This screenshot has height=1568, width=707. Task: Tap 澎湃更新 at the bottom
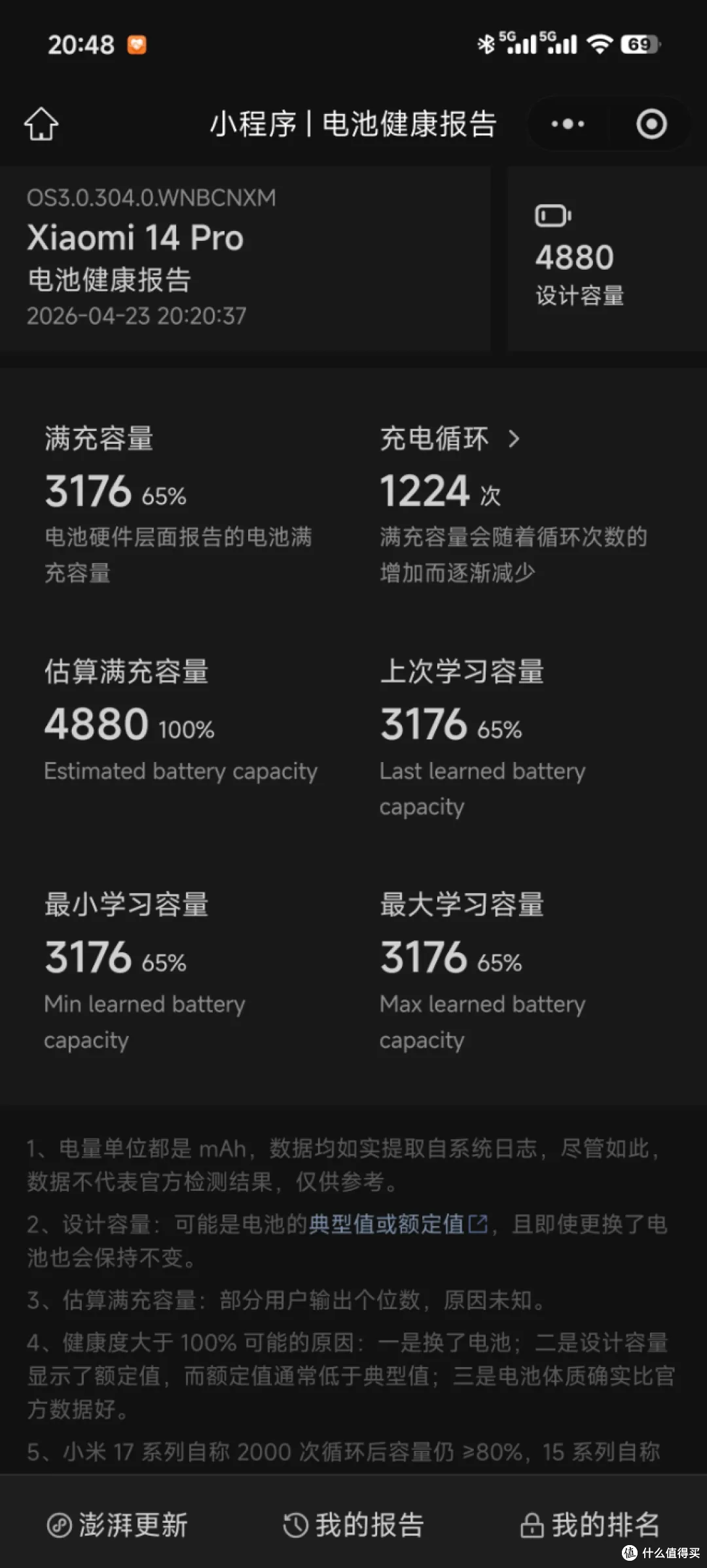pos(118,1525)
